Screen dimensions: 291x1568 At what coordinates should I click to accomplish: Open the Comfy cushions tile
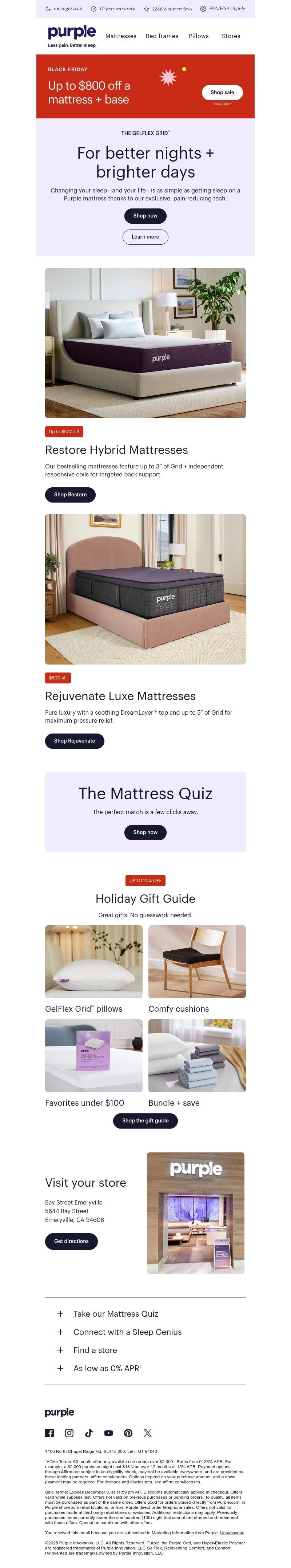pos(197,961)
